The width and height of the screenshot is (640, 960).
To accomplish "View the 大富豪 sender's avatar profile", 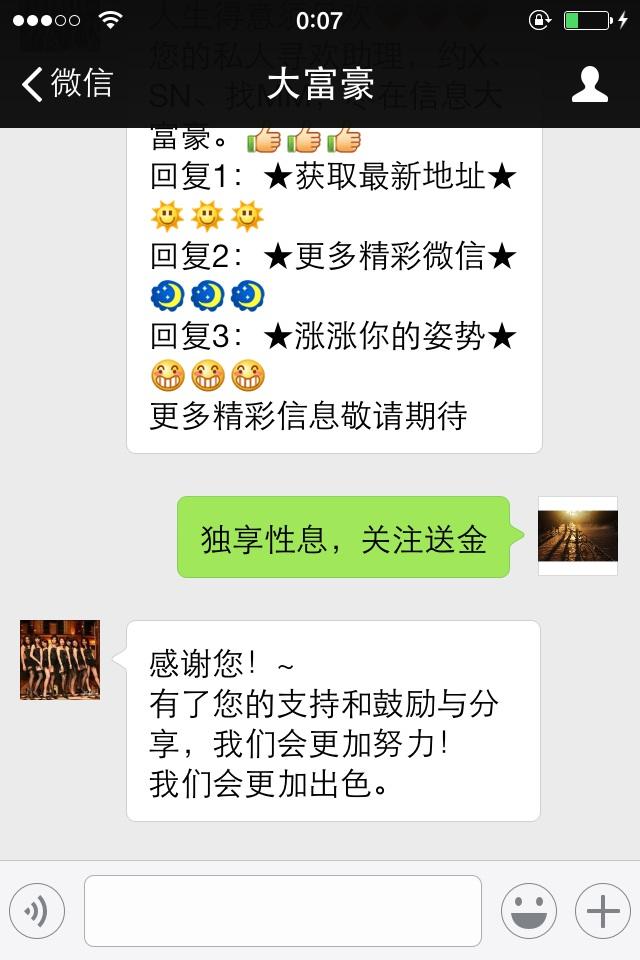I will (60, 659).
